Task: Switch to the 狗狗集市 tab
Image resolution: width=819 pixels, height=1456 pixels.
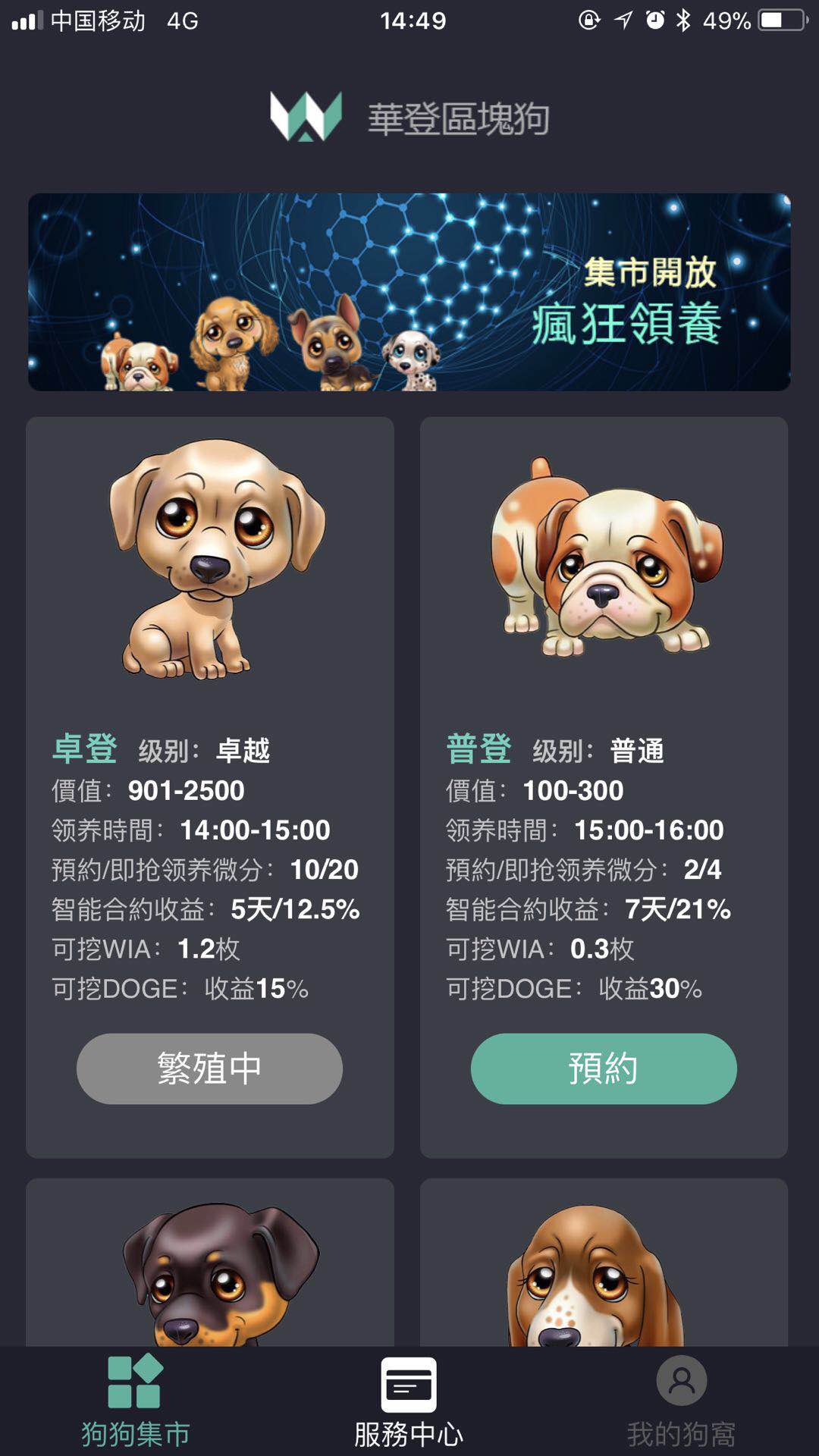Action: coord(135,1401)
